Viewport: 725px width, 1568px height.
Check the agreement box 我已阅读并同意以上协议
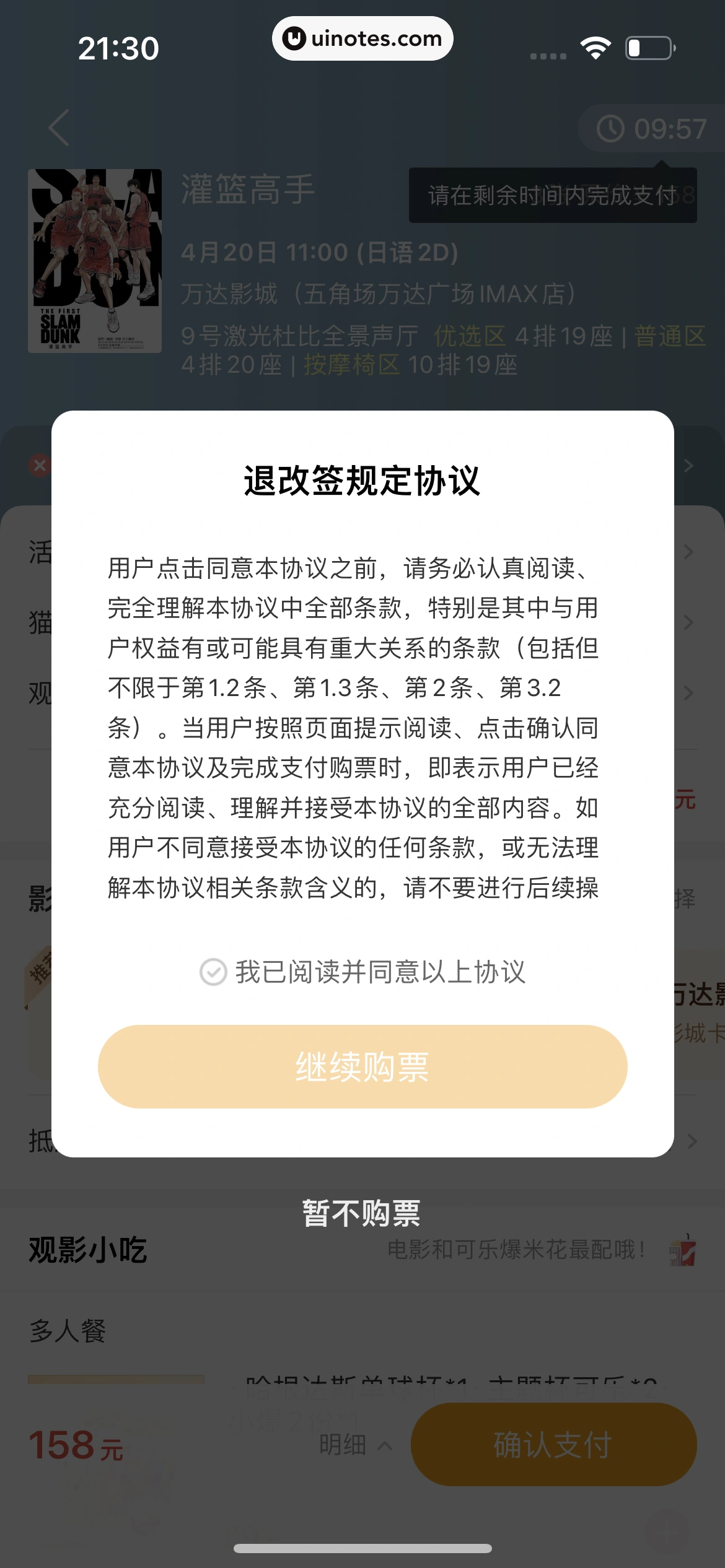[x=213, y=972]
